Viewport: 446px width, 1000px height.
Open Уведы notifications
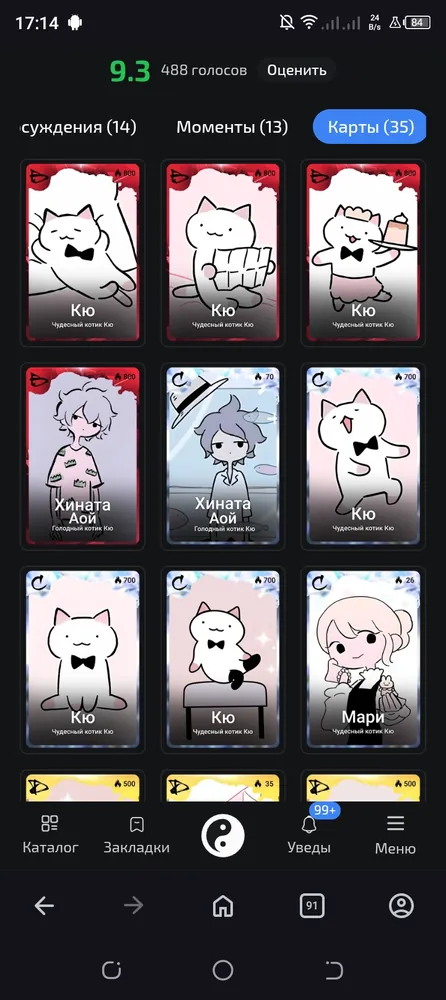(x=309, y=834)
